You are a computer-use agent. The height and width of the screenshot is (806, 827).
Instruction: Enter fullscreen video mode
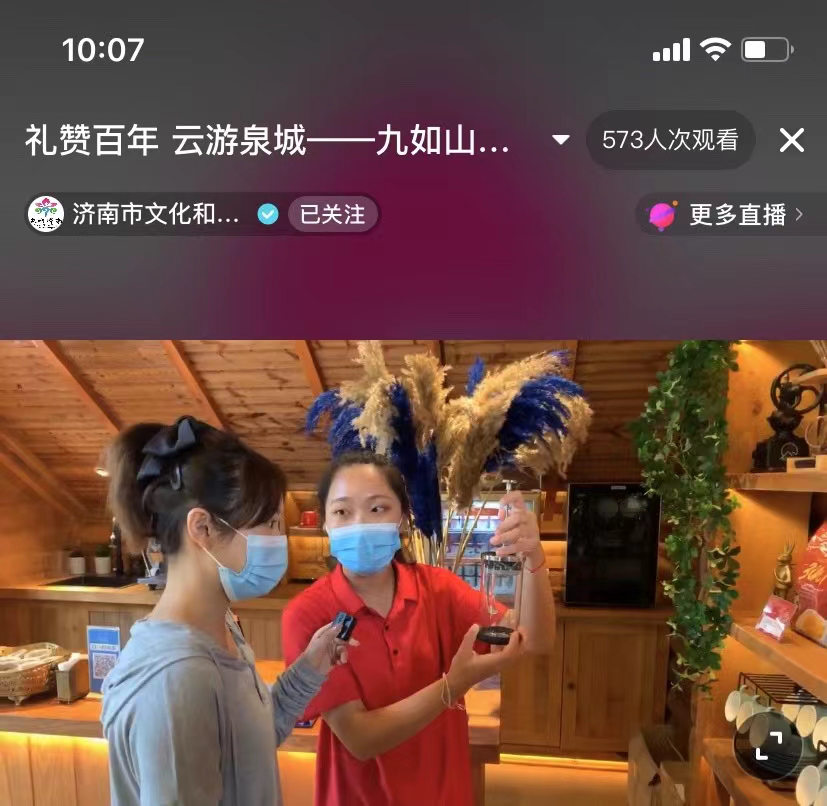coord(768,745)
